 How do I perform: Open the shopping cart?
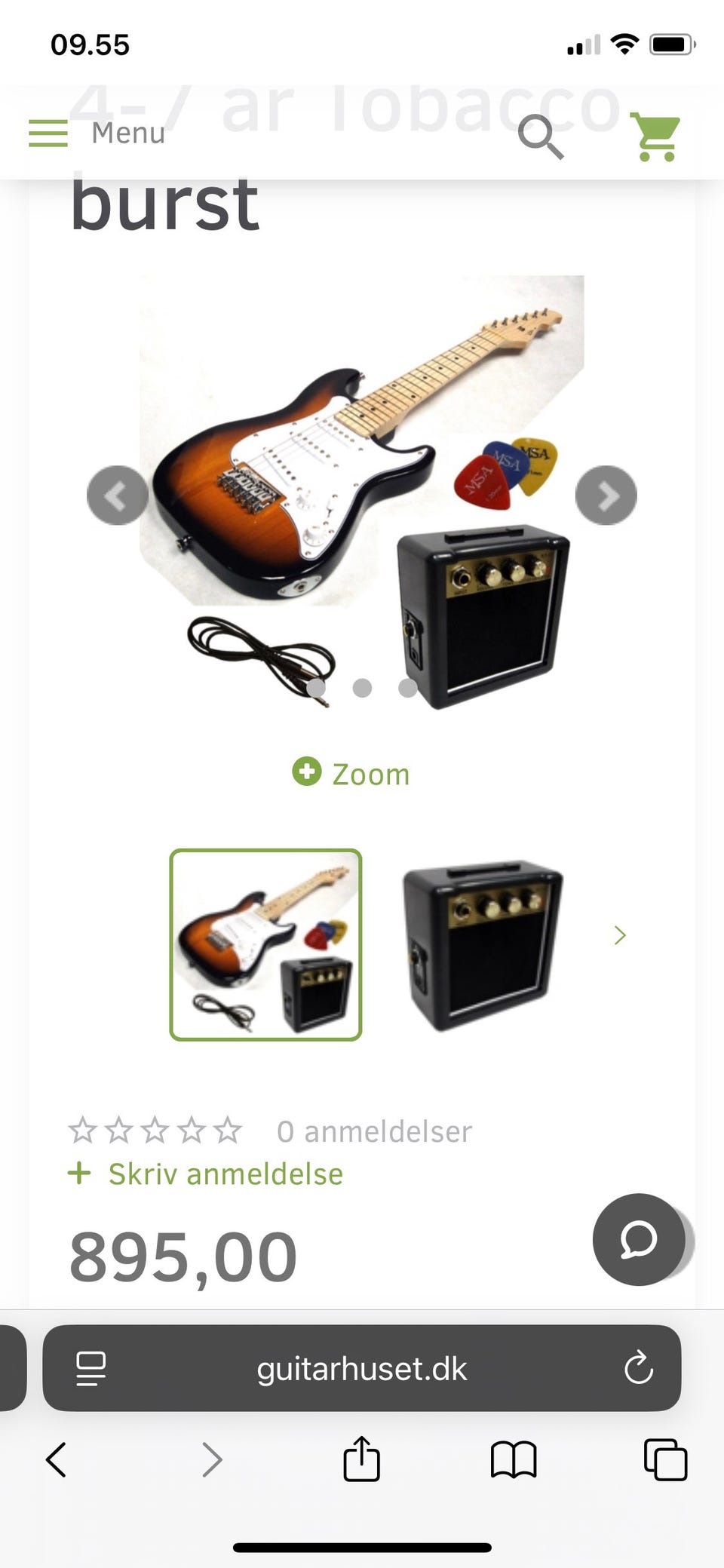tap(653, 137)
